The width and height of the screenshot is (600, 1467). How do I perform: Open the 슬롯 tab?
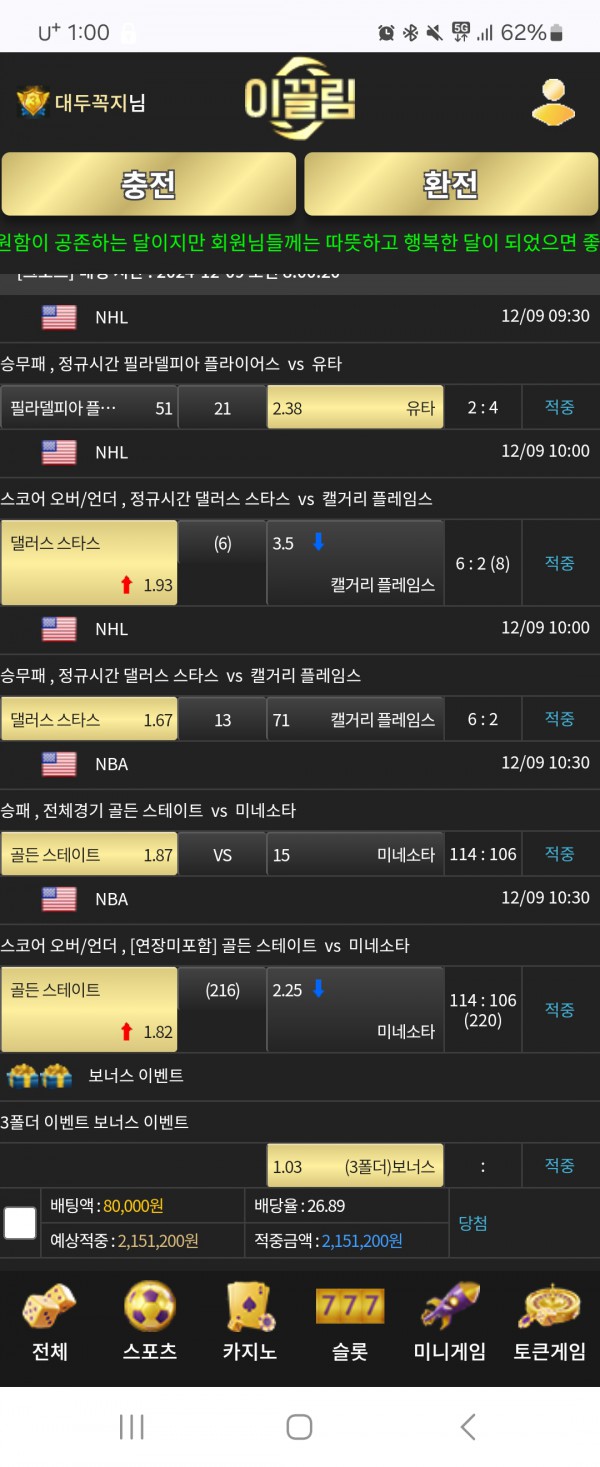coord(350,1322)
